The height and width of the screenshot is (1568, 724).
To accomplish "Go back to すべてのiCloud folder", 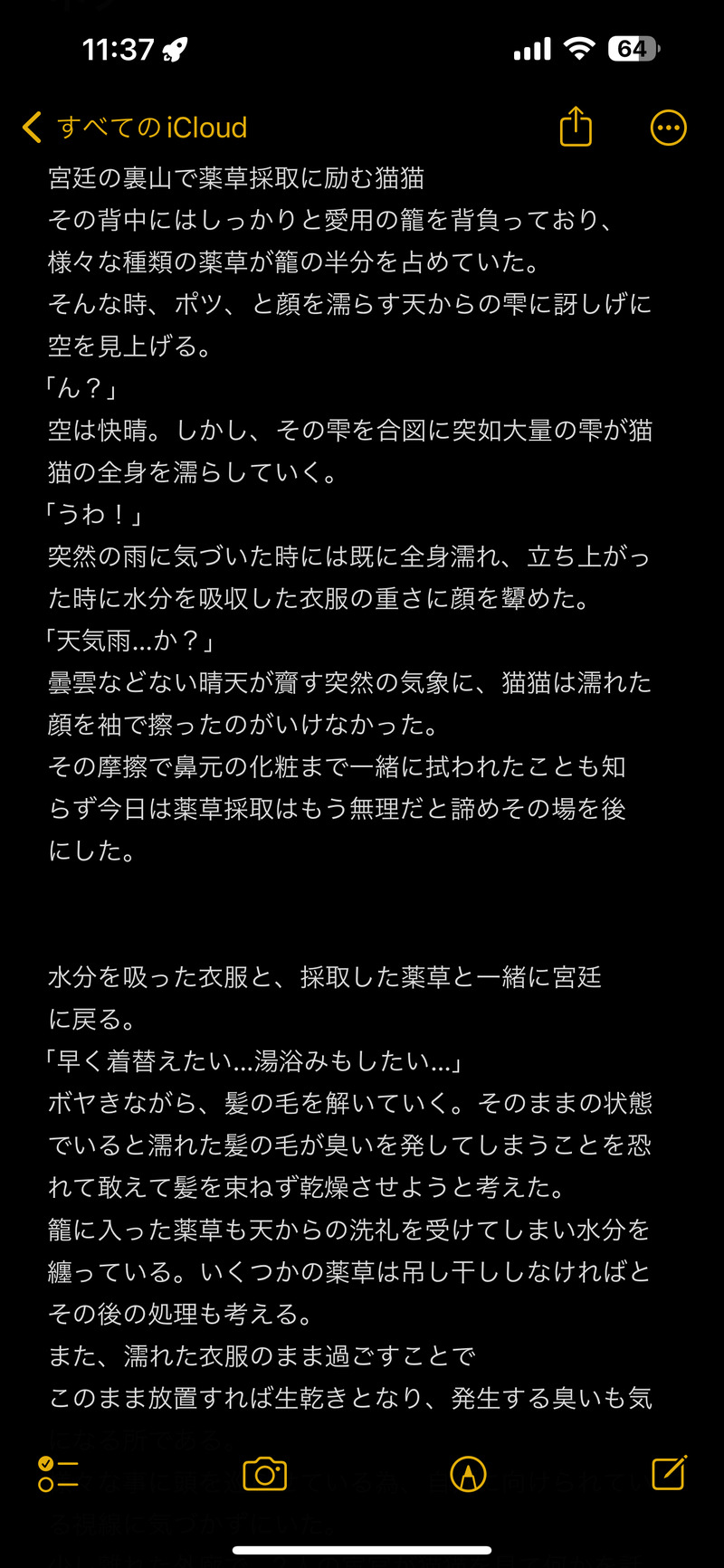I will (136, 128).
